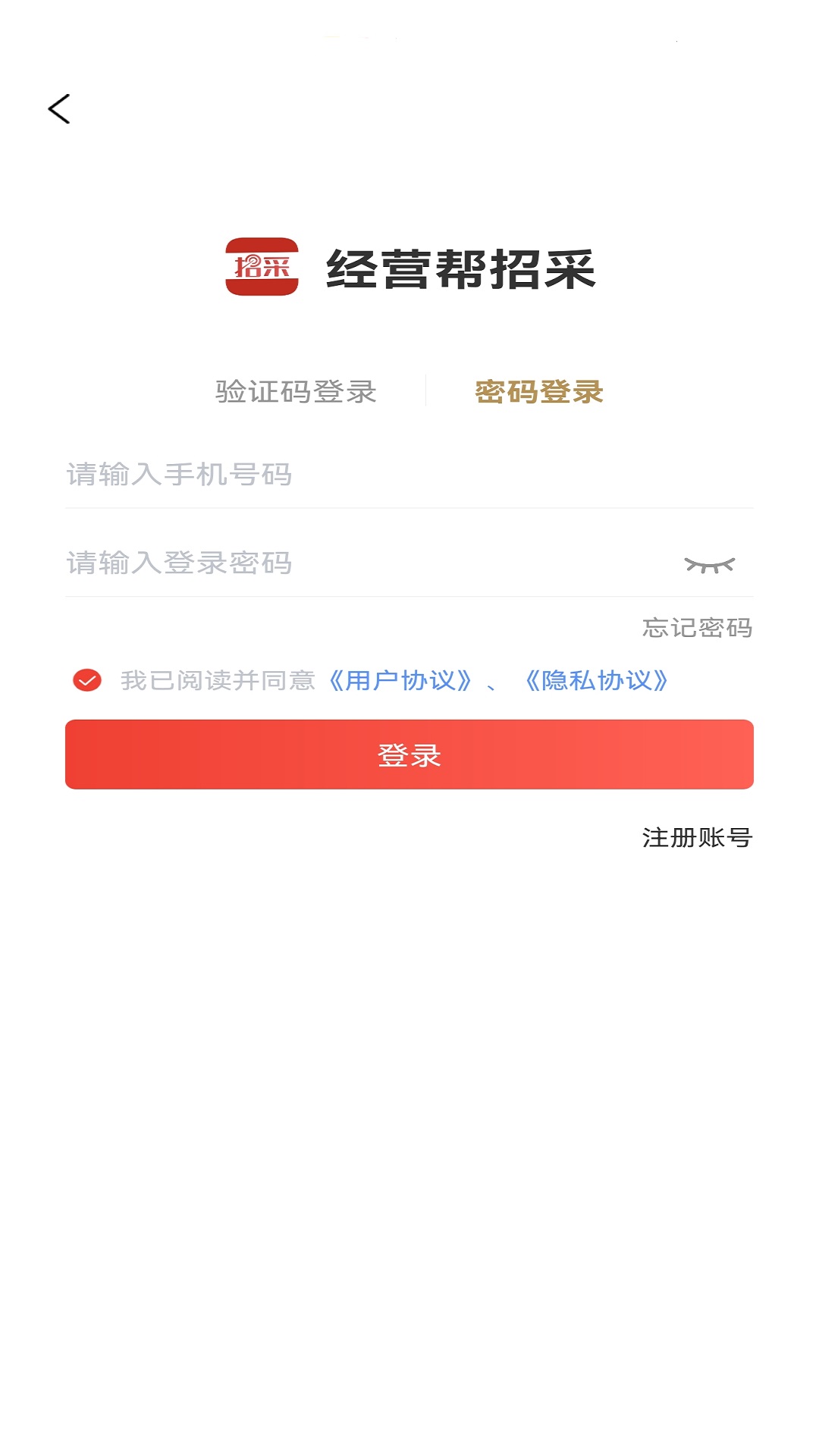View the 《隐私协议》 link
The height and width of the screenshot is (1456, 819).
tap(597, 680)
